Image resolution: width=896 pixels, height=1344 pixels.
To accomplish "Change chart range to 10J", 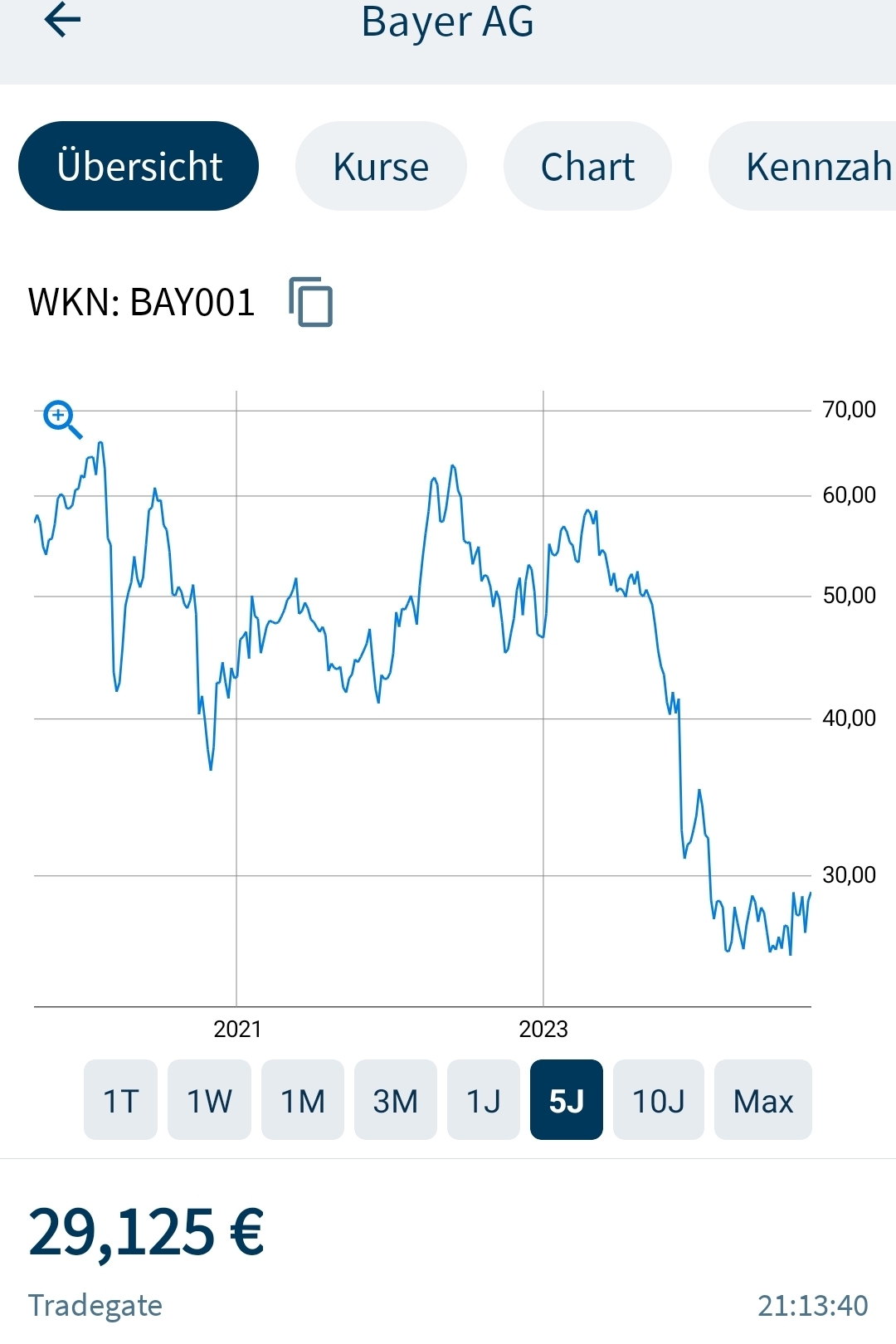I will [659, 1100].
